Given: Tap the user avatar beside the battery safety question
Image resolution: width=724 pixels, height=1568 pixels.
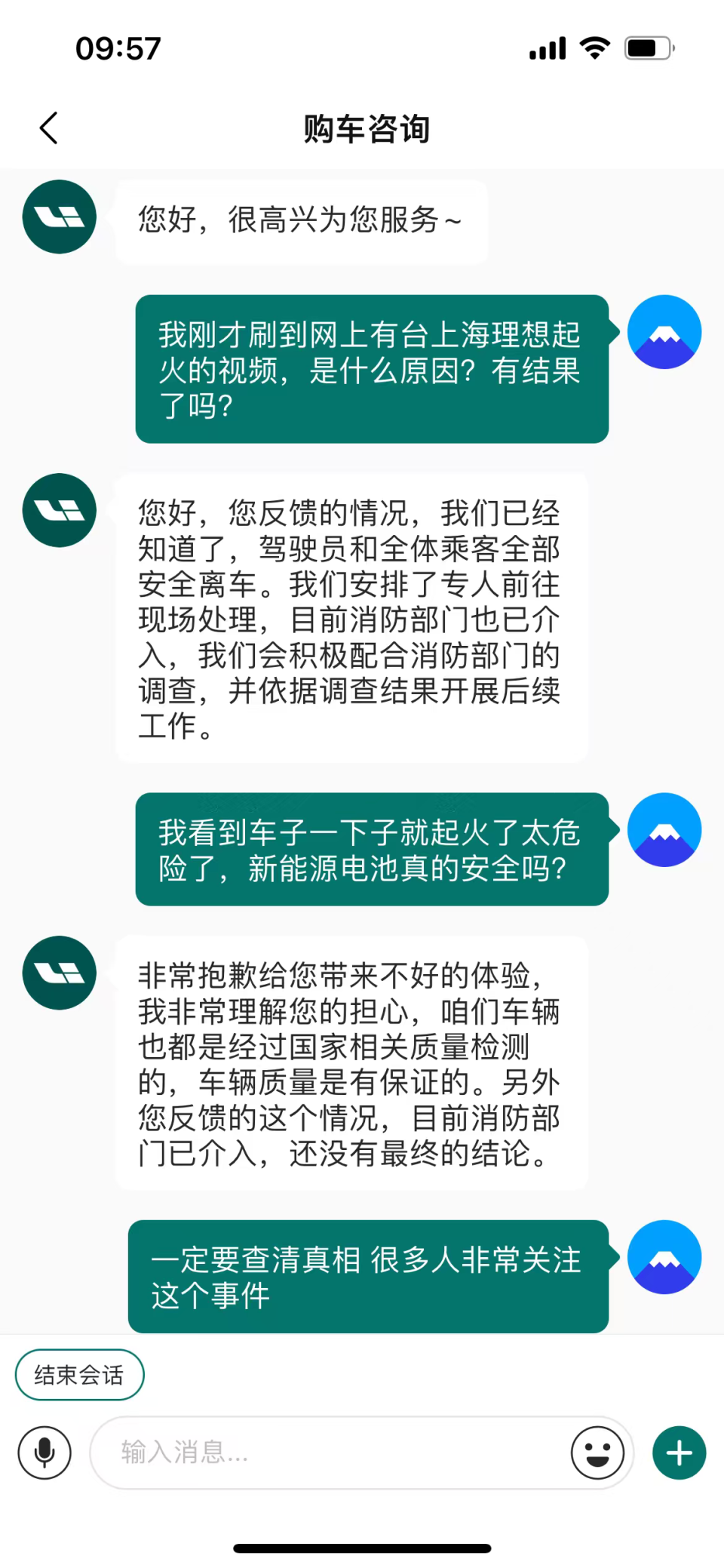Looking at the screenshot, I should tap(664, 829).
